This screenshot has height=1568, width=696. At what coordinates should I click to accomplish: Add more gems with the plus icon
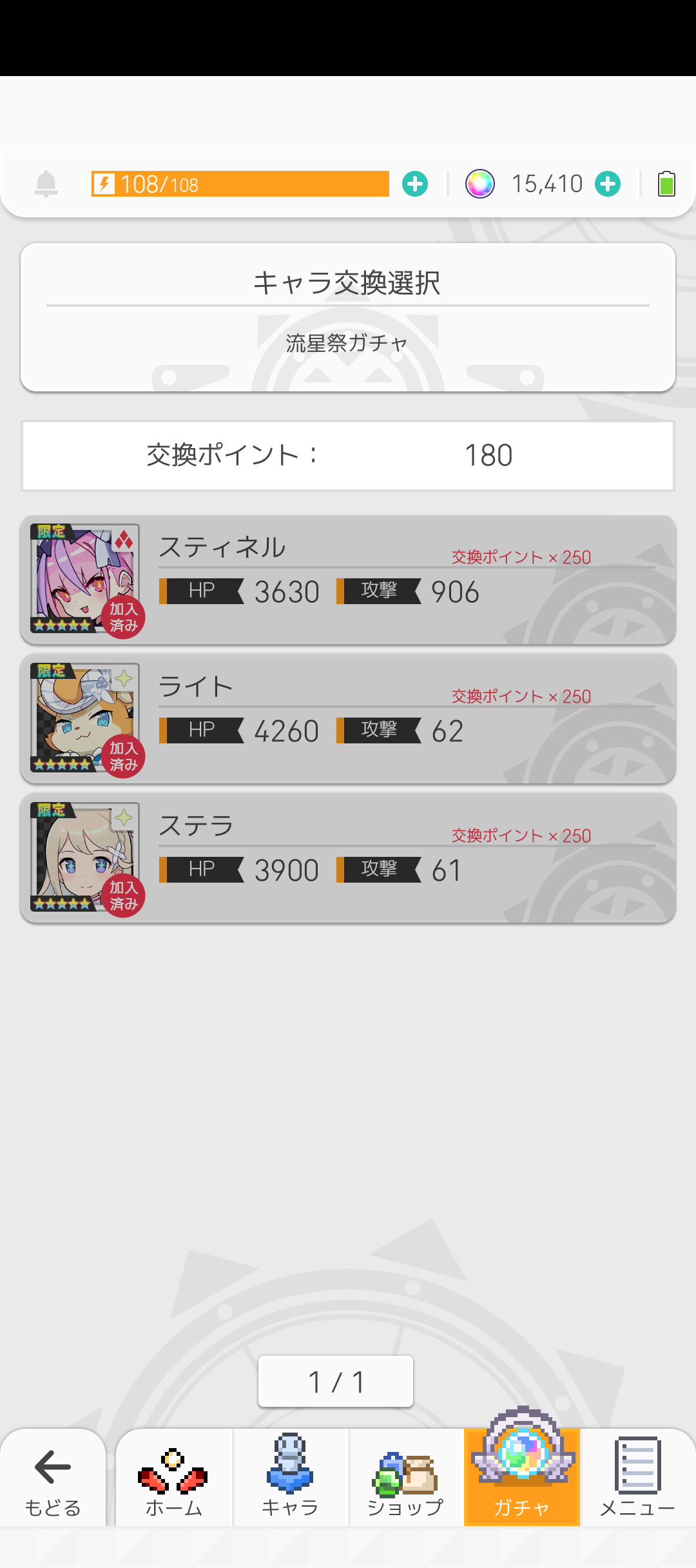click(x=608, y=184)
